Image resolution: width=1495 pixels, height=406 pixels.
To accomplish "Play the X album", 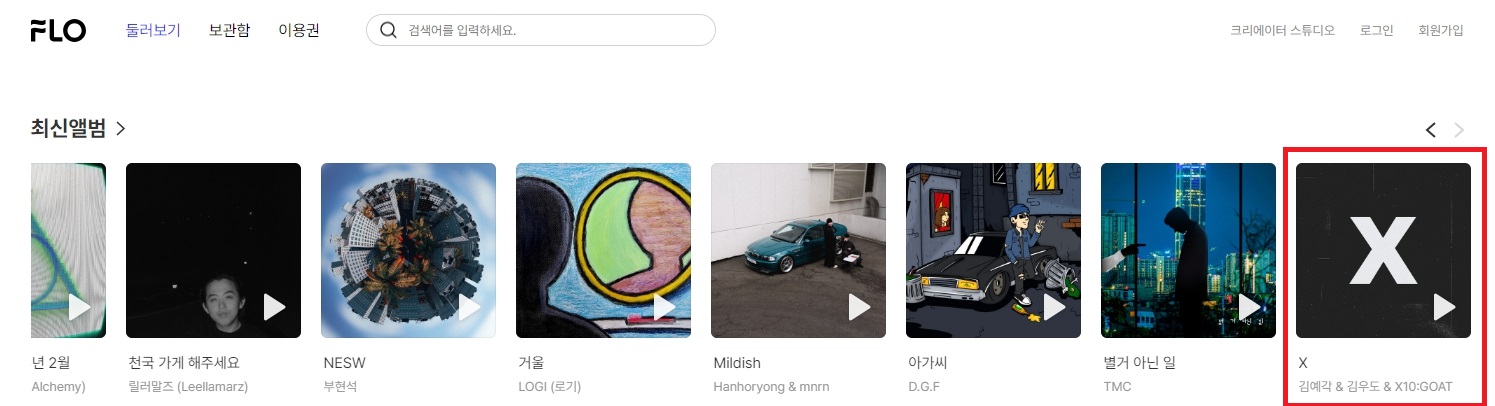I will pyautogui.click(x=1444, y=307).
